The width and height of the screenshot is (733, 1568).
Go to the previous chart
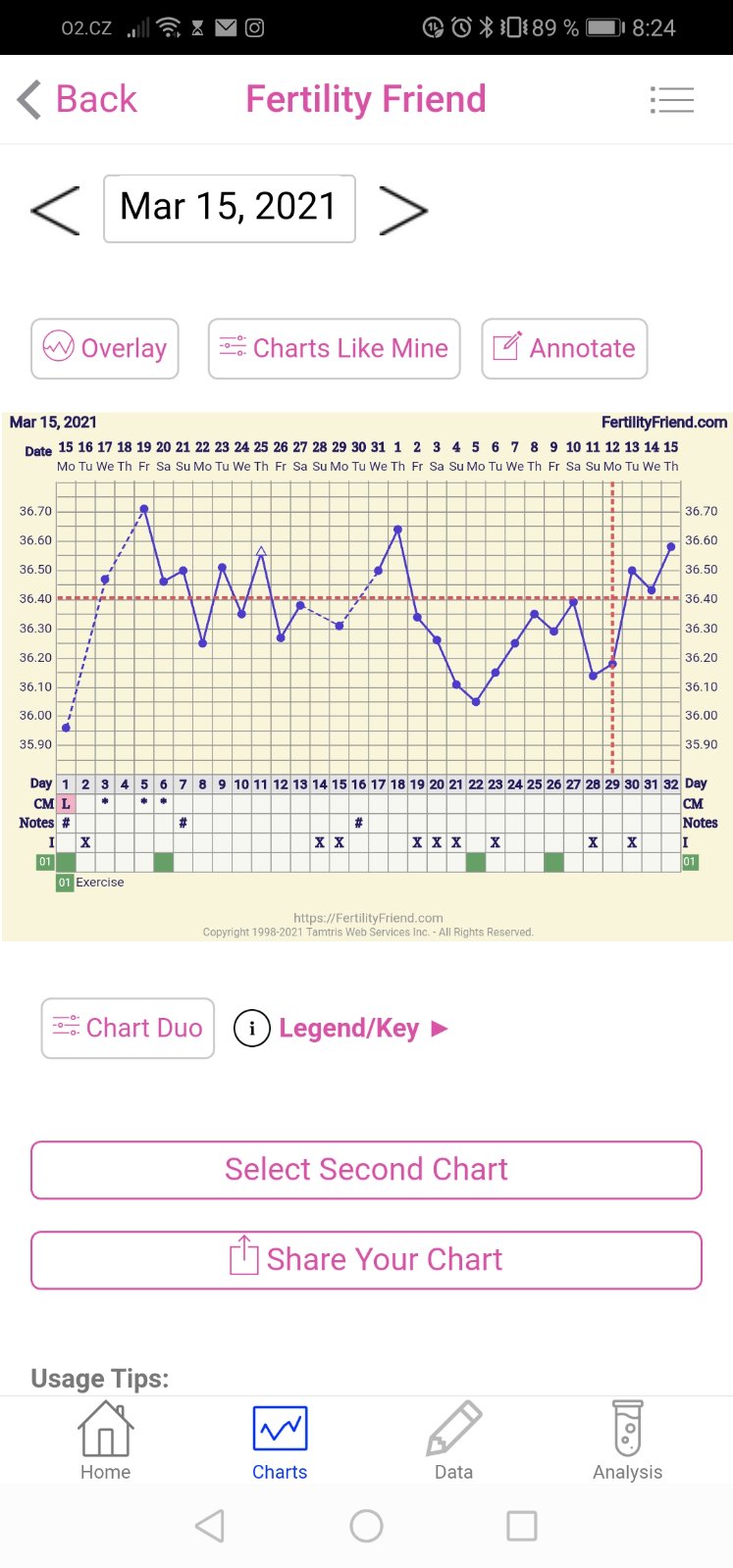coord(56,209)
